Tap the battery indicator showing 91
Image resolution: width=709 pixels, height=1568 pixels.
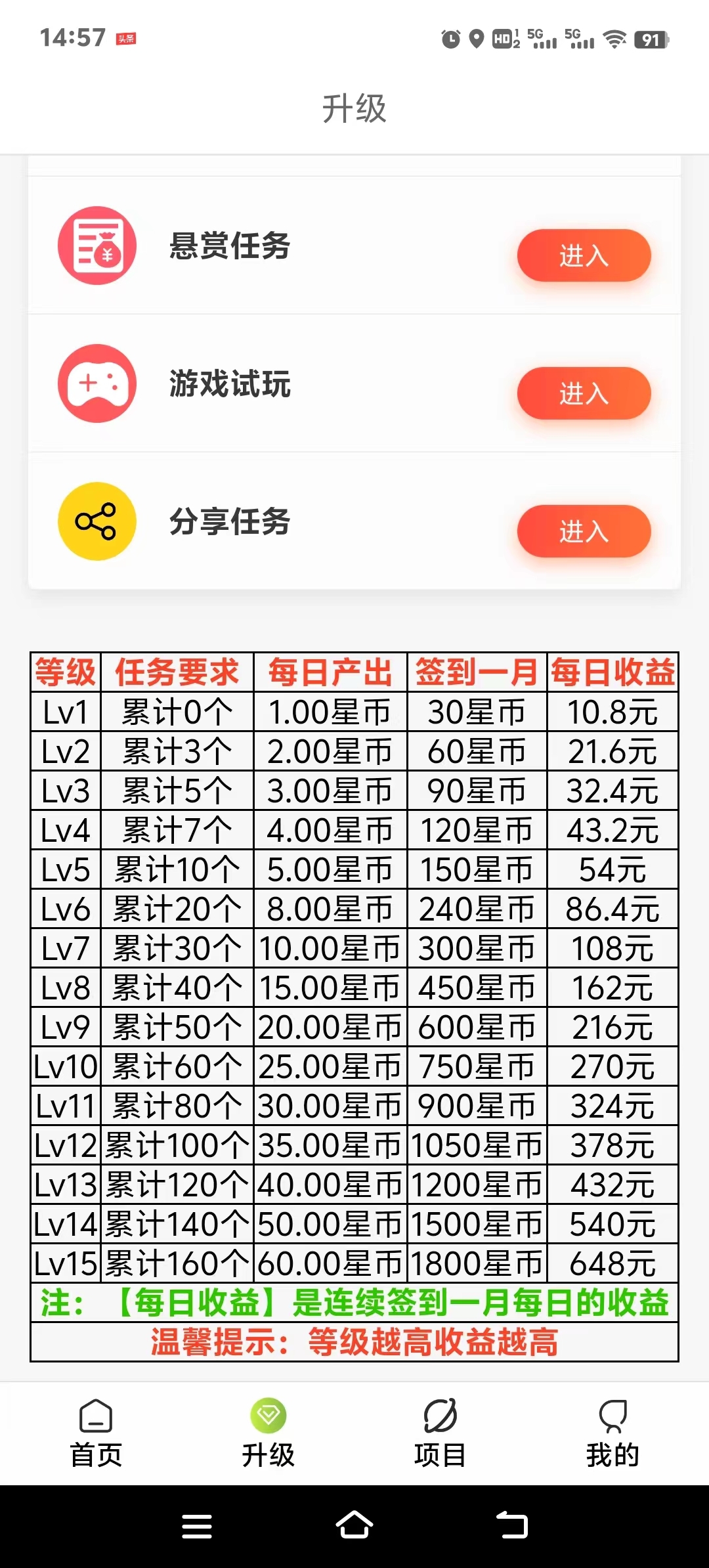click(x=649, y=41)
